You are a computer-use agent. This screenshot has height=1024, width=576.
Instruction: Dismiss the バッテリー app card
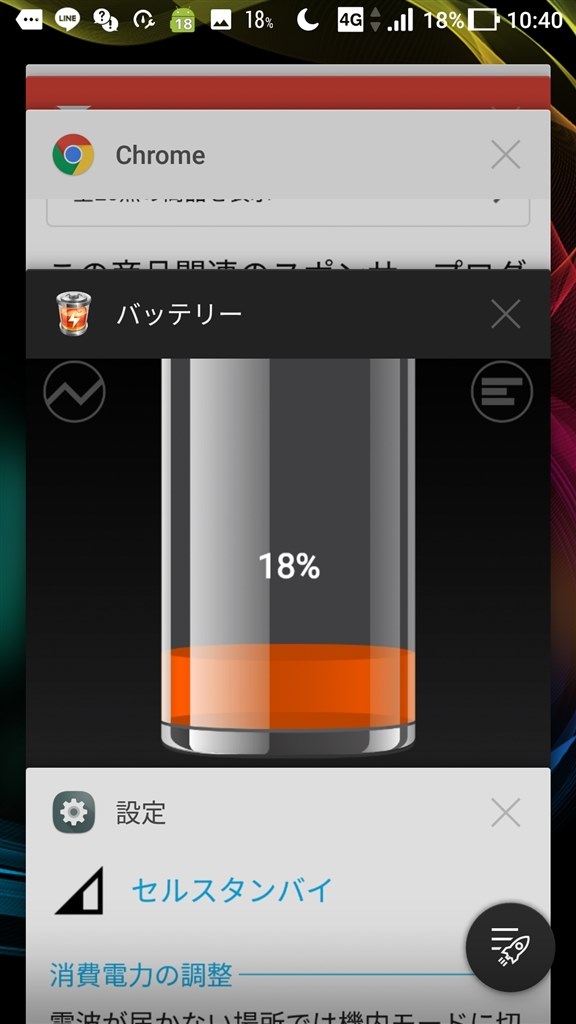coord(505,314)
